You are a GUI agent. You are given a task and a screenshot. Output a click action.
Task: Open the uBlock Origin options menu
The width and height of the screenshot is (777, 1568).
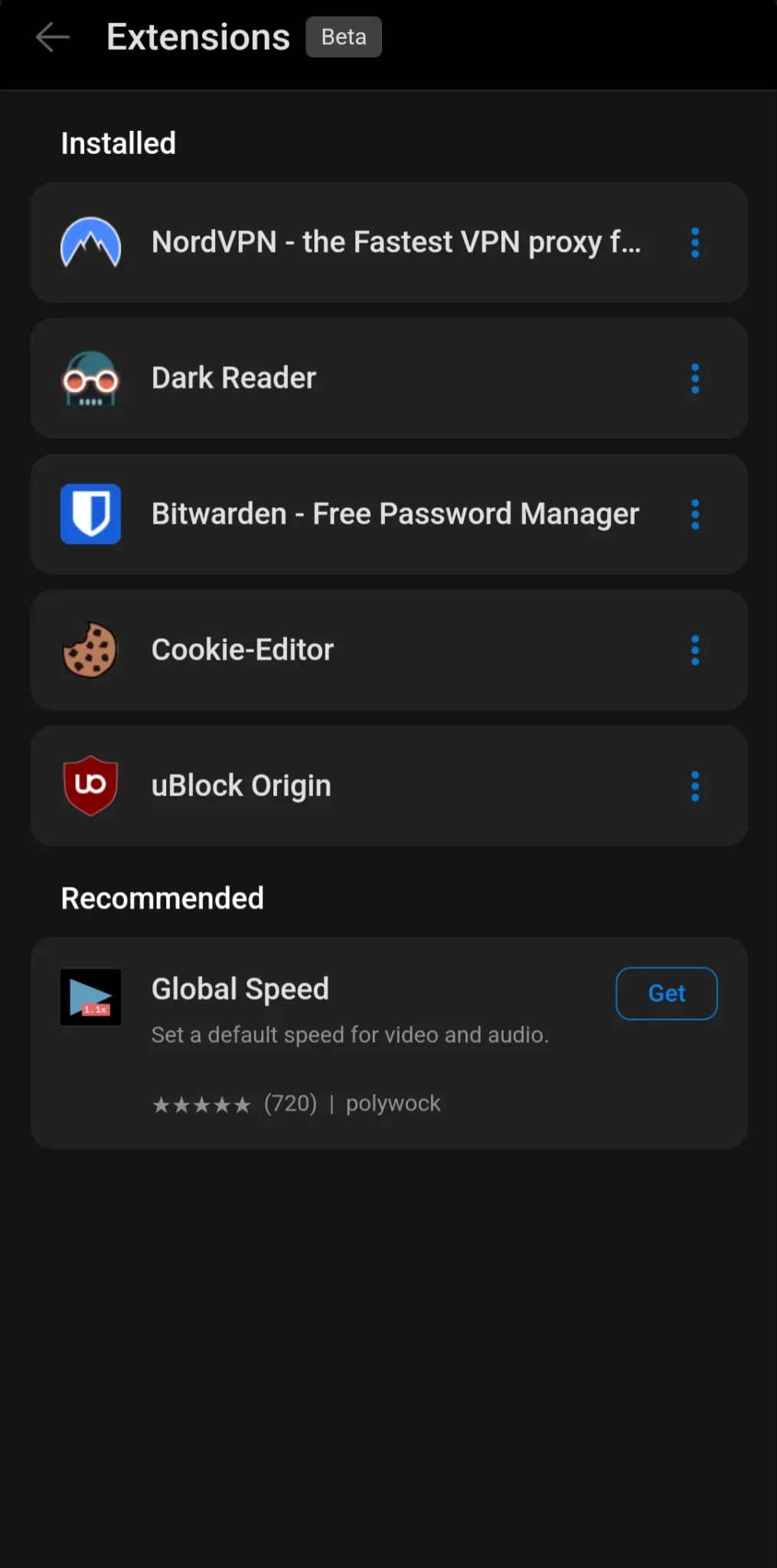coord(695,785)
